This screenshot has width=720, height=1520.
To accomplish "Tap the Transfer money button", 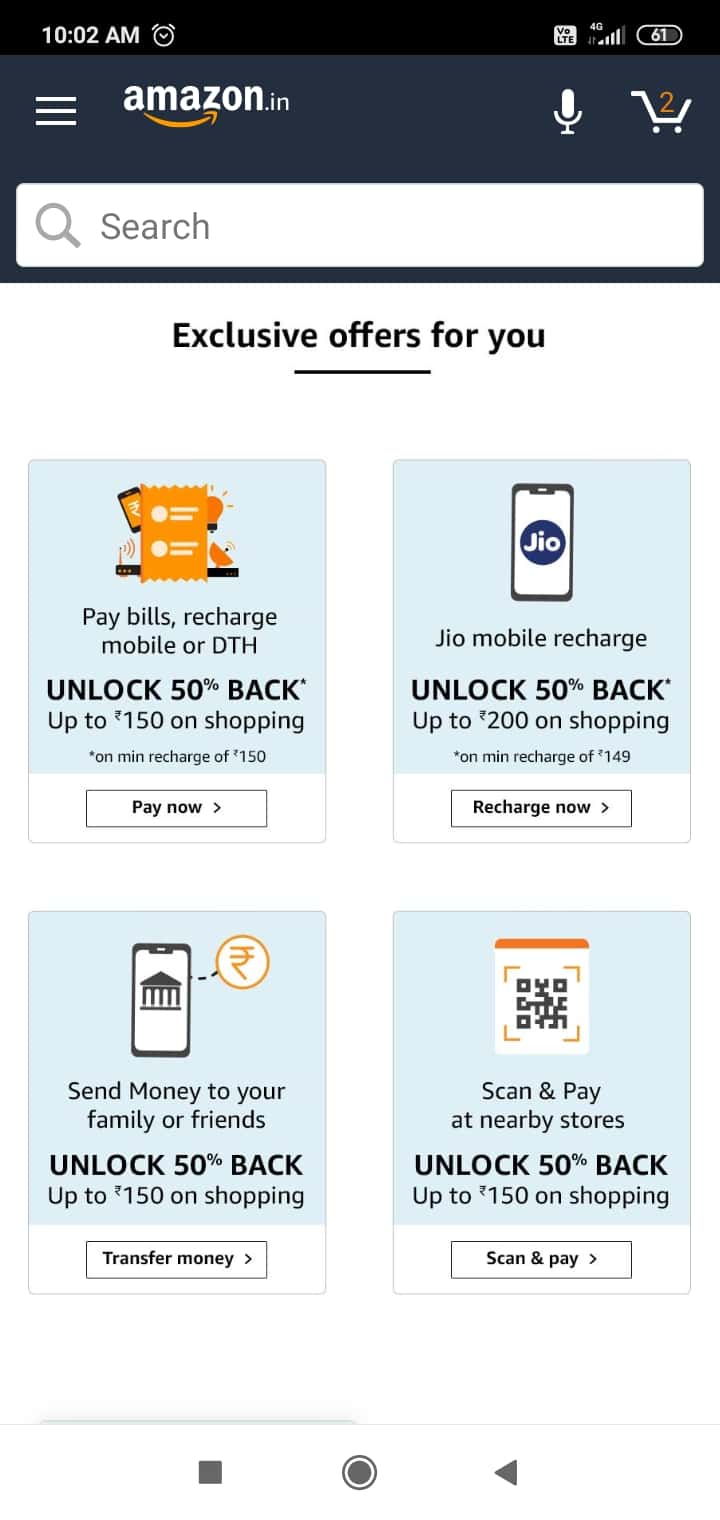I will click(176, 1259).
